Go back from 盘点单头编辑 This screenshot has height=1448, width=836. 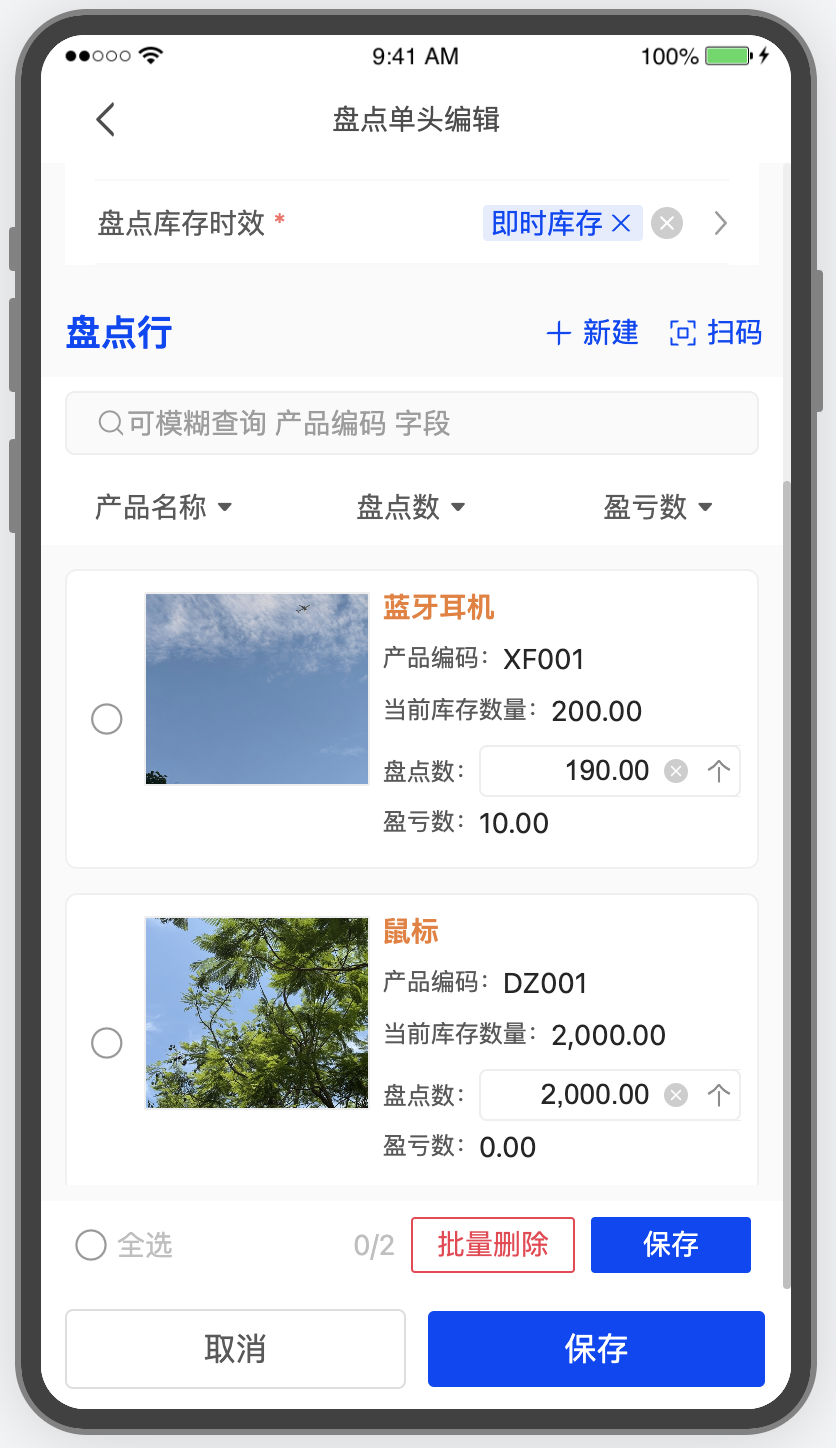106,120
